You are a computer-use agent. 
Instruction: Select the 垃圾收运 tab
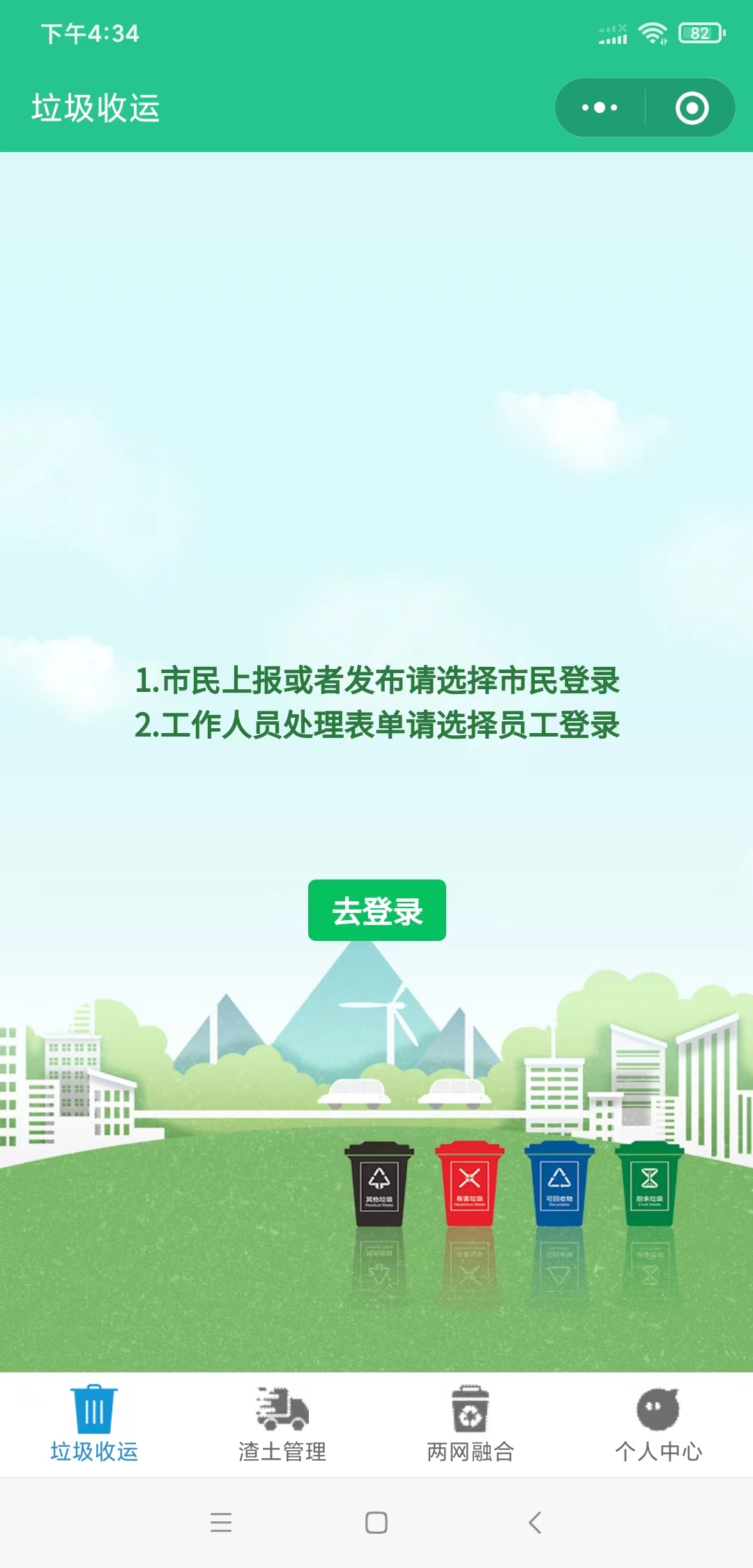(94, 1423)
